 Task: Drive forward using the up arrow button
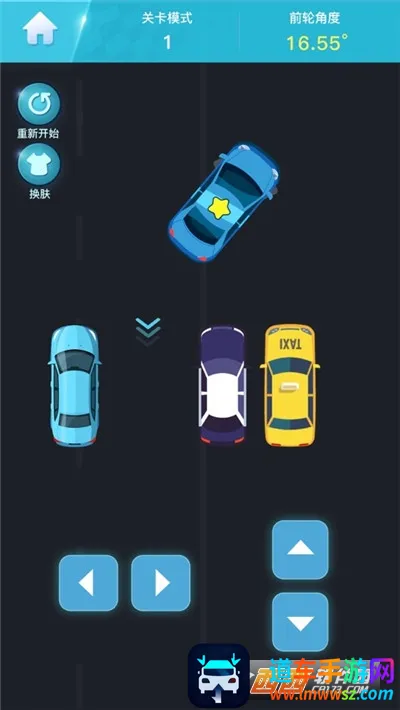300,550
